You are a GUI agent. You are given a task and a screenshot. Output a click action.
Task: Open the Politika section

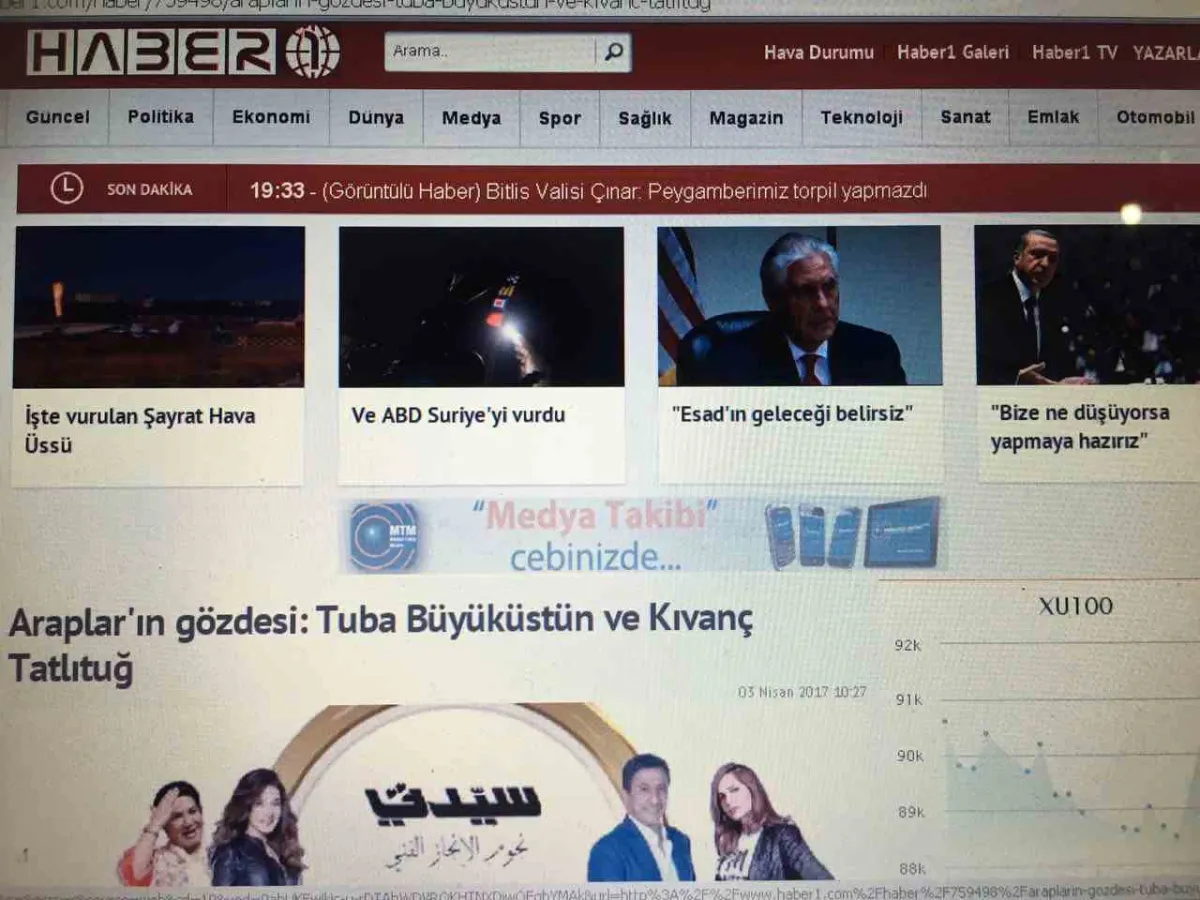(x=161, y=117)
